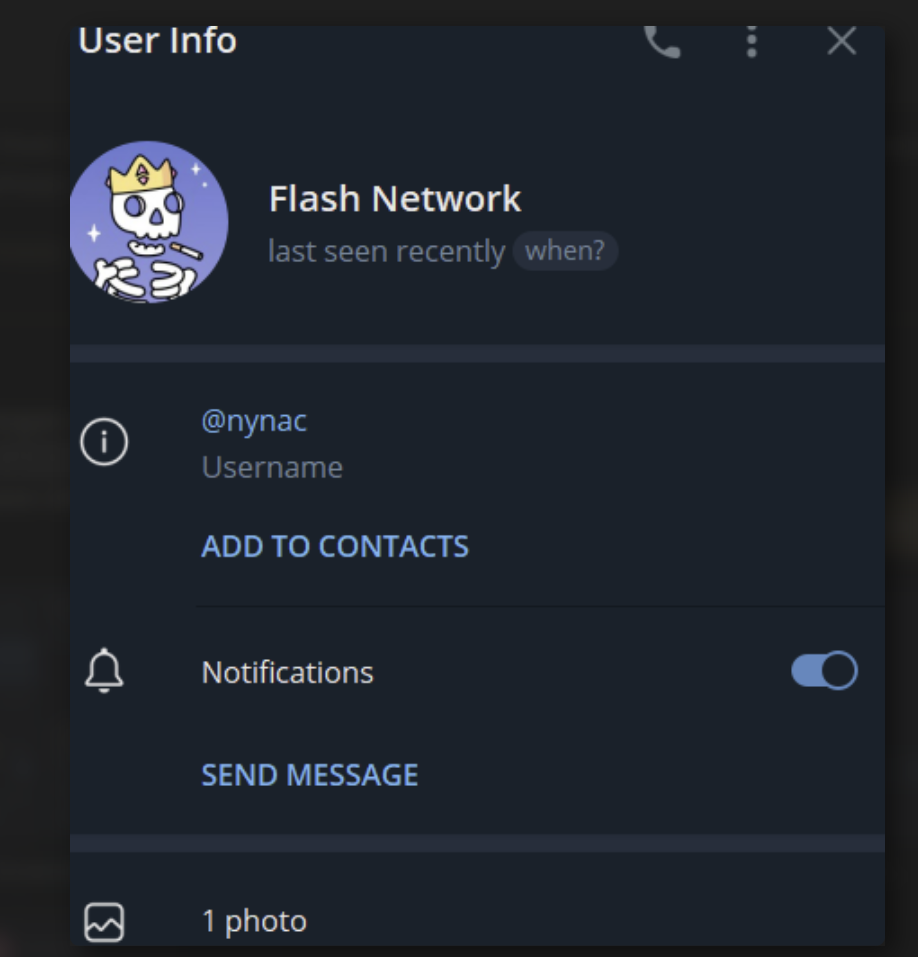Close the User Info panel
The width and height of the screenshot is (918, 957).
[841, 42]
